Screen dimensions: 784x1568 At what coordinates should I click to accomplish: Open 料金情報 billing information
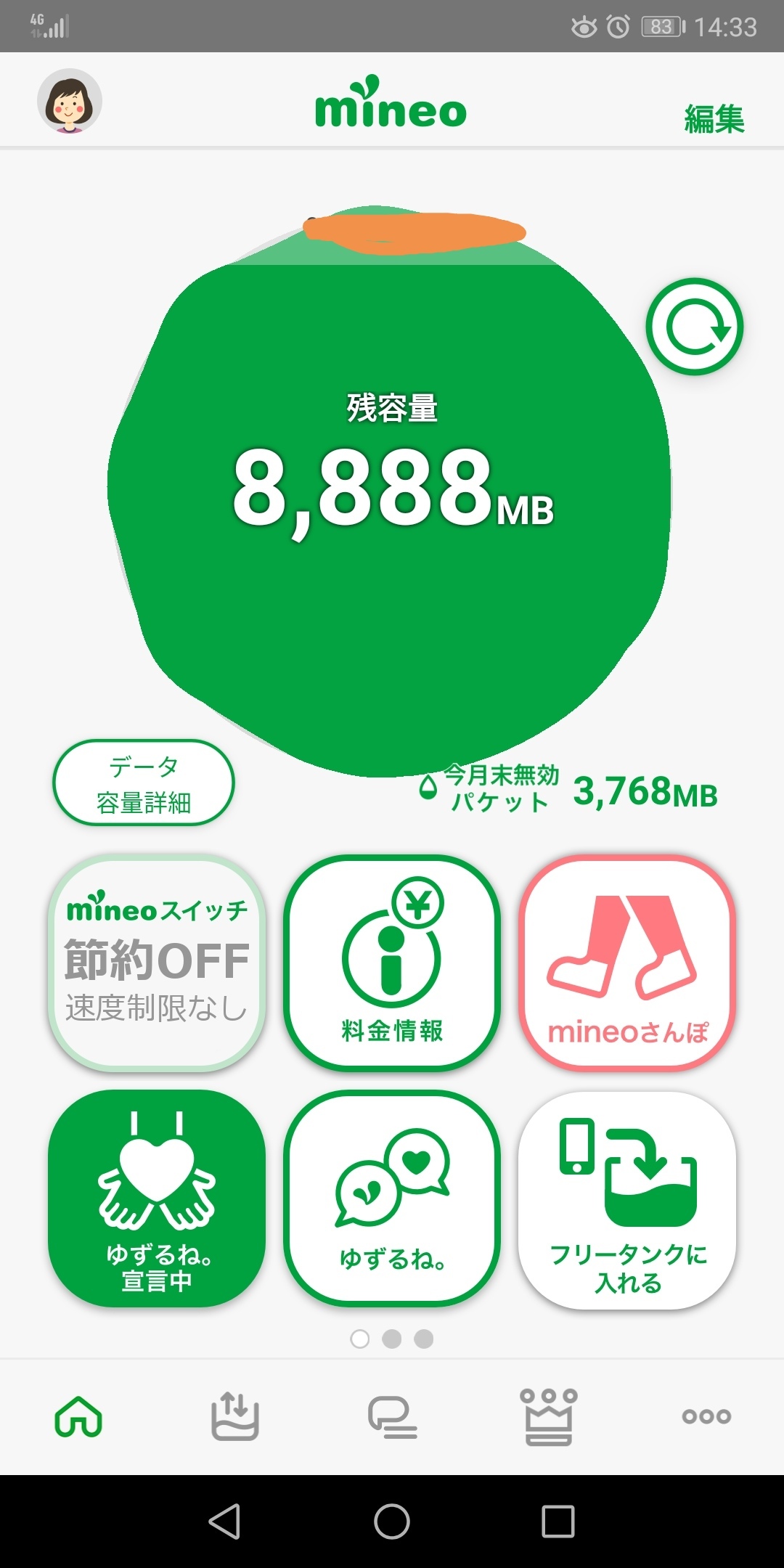click(392, 963)
